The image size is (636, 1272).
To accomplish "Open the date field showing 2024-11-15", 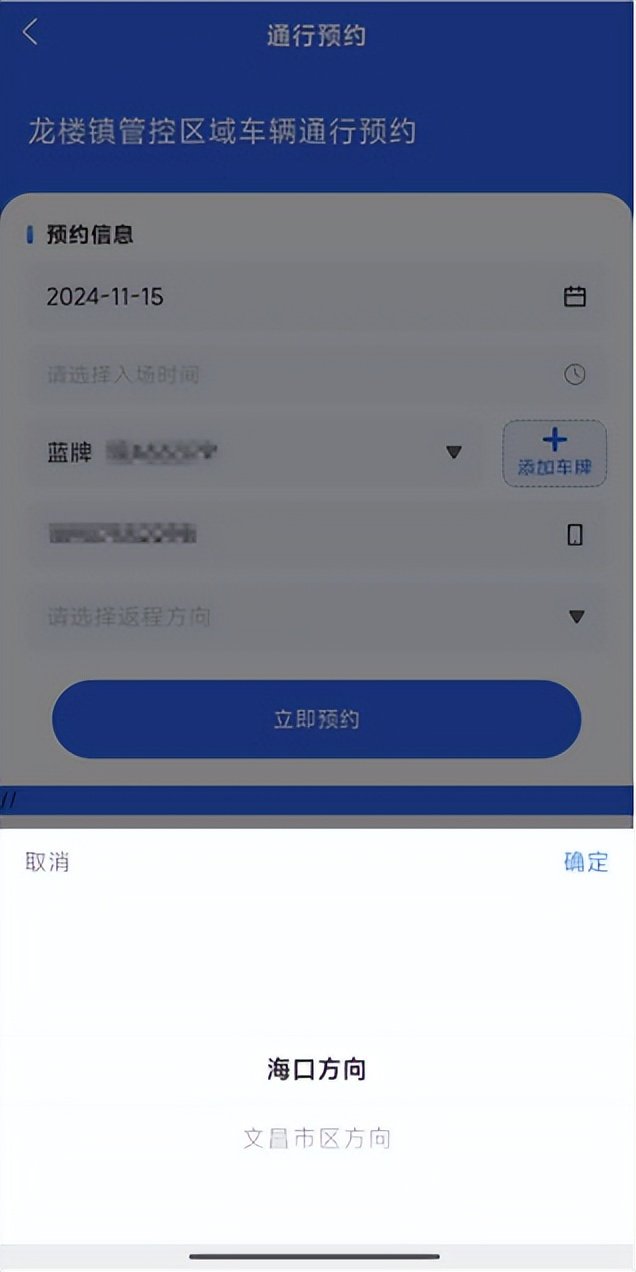I will [x=316, y=297].
